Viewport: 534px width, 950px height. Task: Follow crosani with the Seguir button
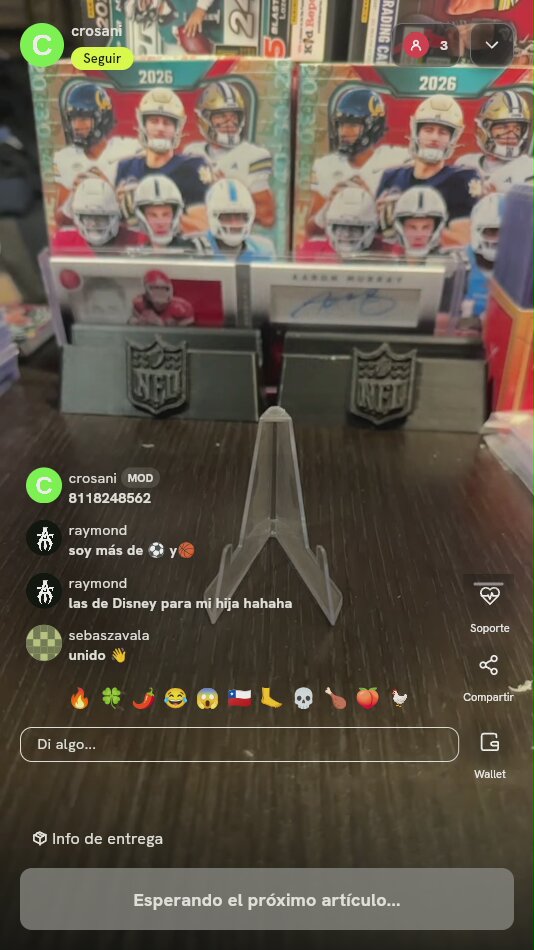pos(102,59)
